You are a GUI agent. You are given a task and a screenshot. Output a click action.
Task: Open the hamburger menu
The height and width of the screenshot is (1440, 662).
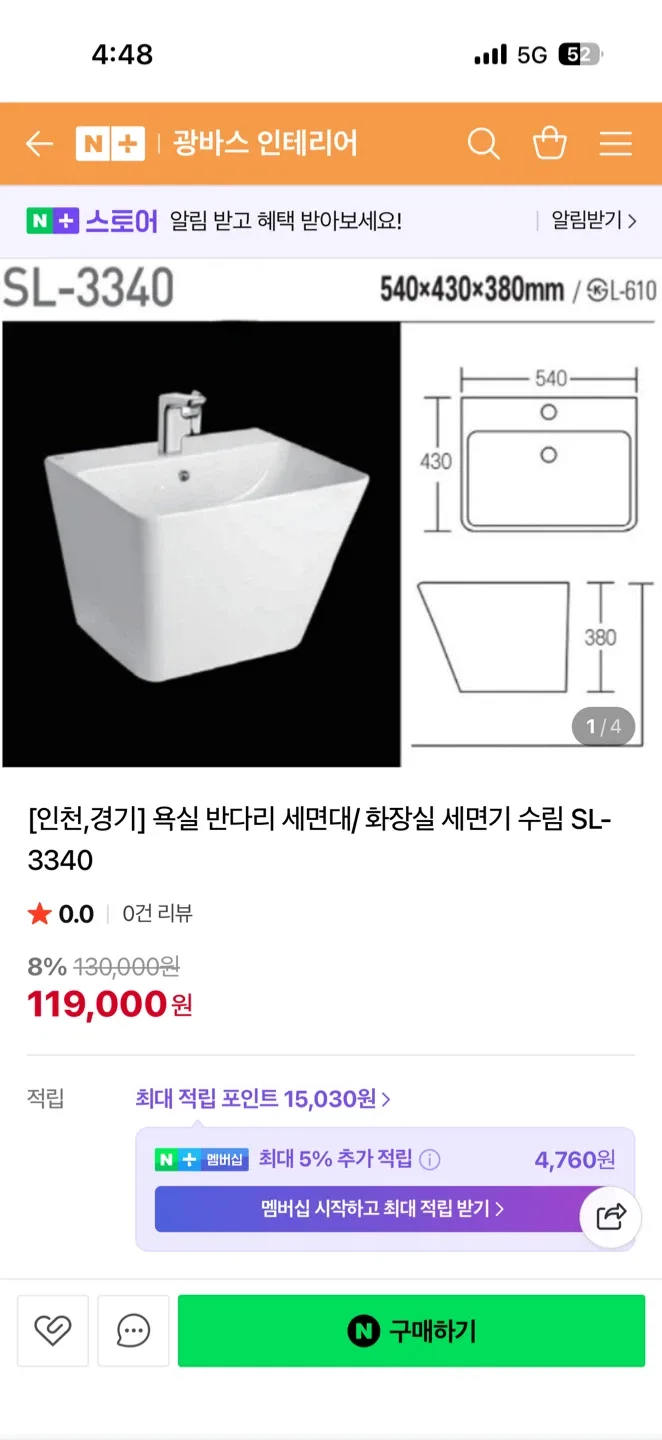click(x=615, y=144)
